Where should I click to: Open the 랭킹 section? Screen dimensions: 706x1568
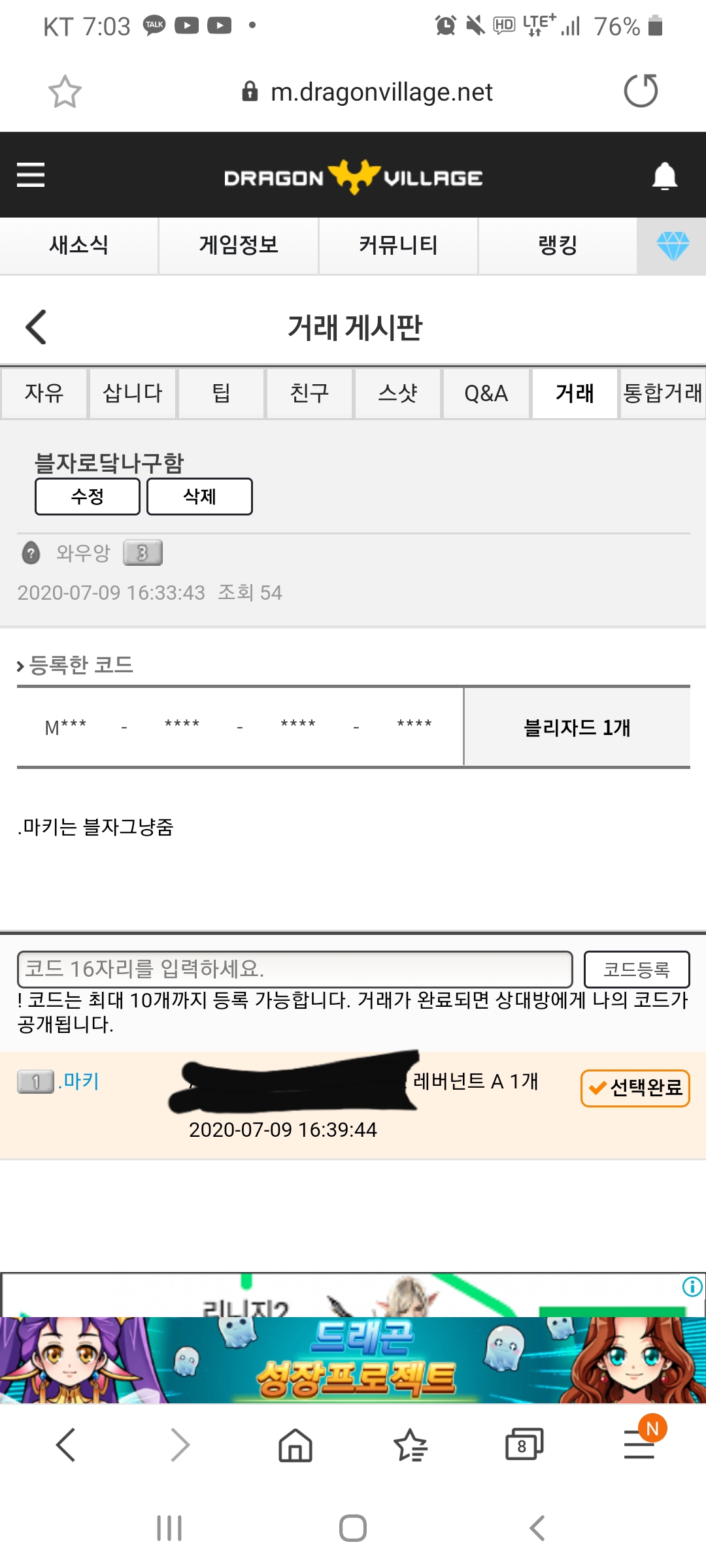pos(558,246)
